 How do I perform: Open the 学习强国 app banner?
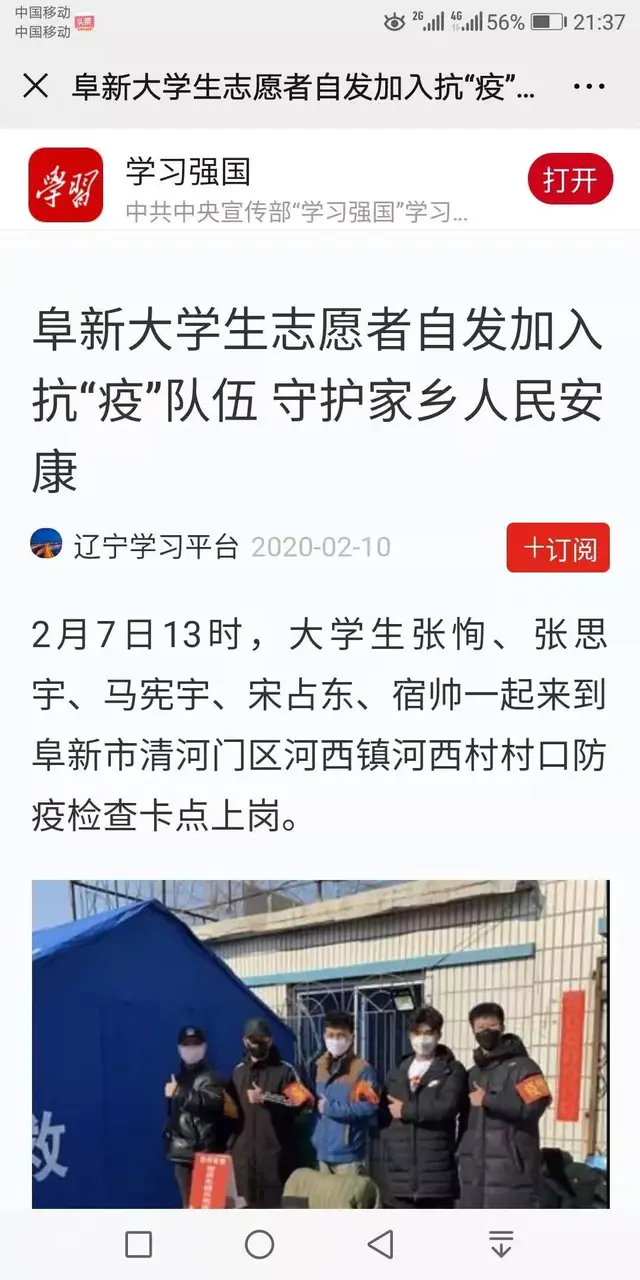click(320, 185)
